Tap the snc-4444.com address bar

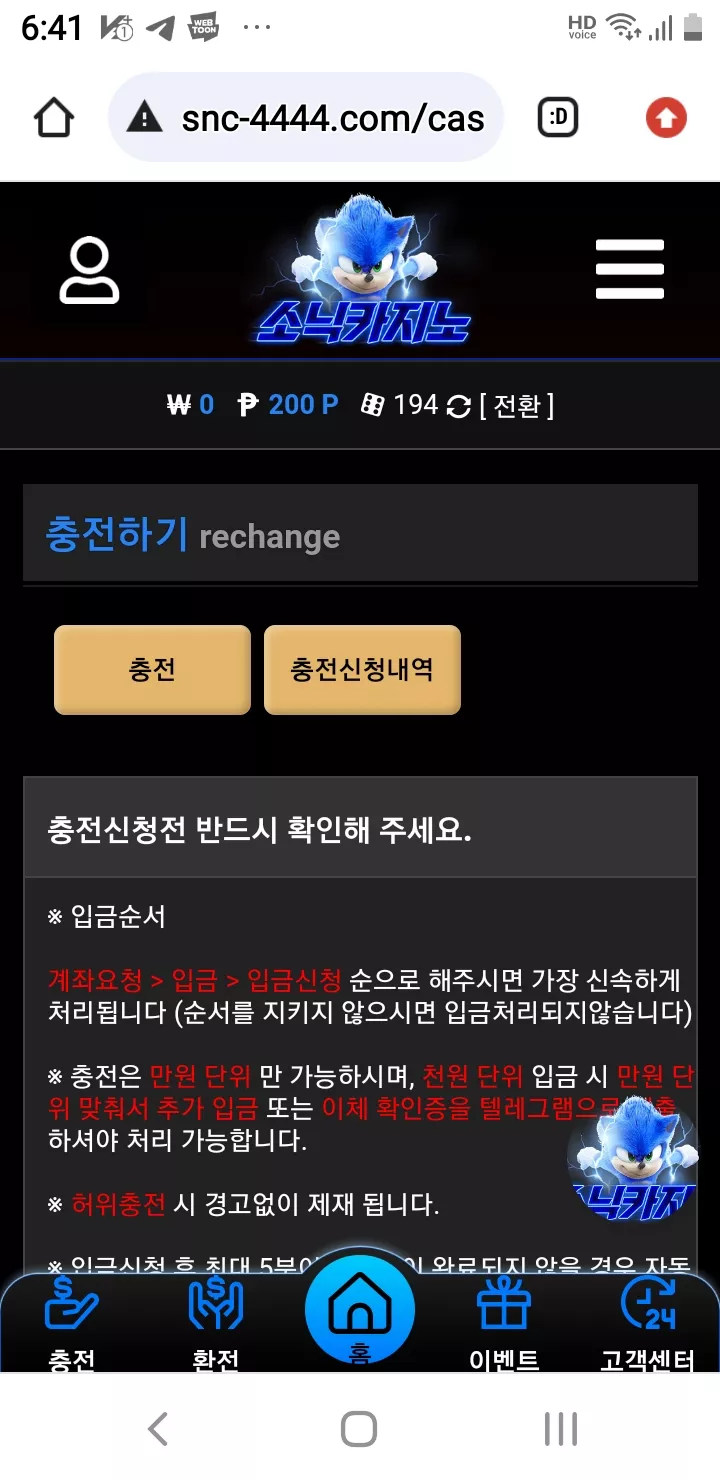(305, 119)
